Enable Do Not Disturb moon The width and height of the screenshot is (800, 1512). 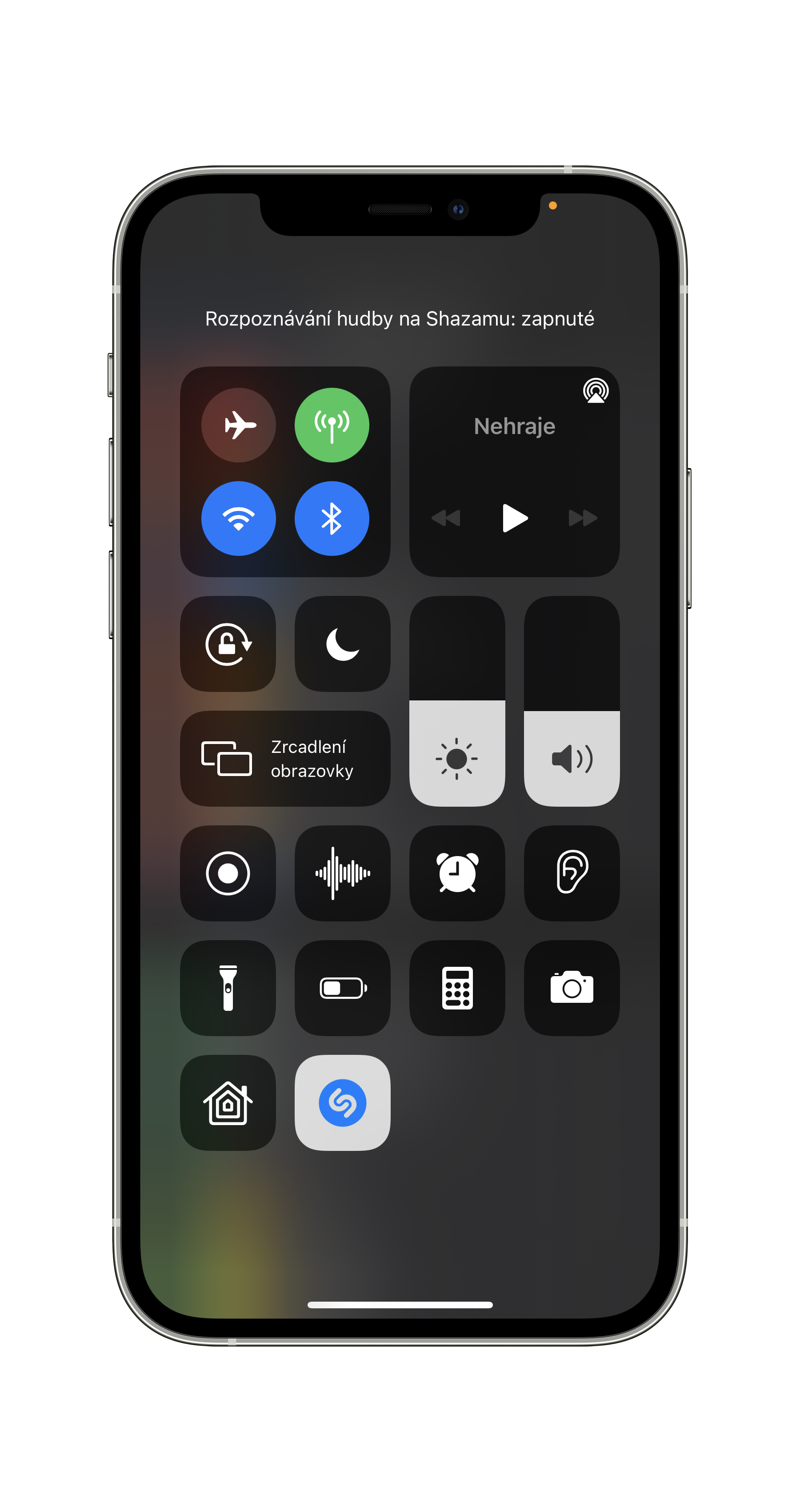coord(343,644)
